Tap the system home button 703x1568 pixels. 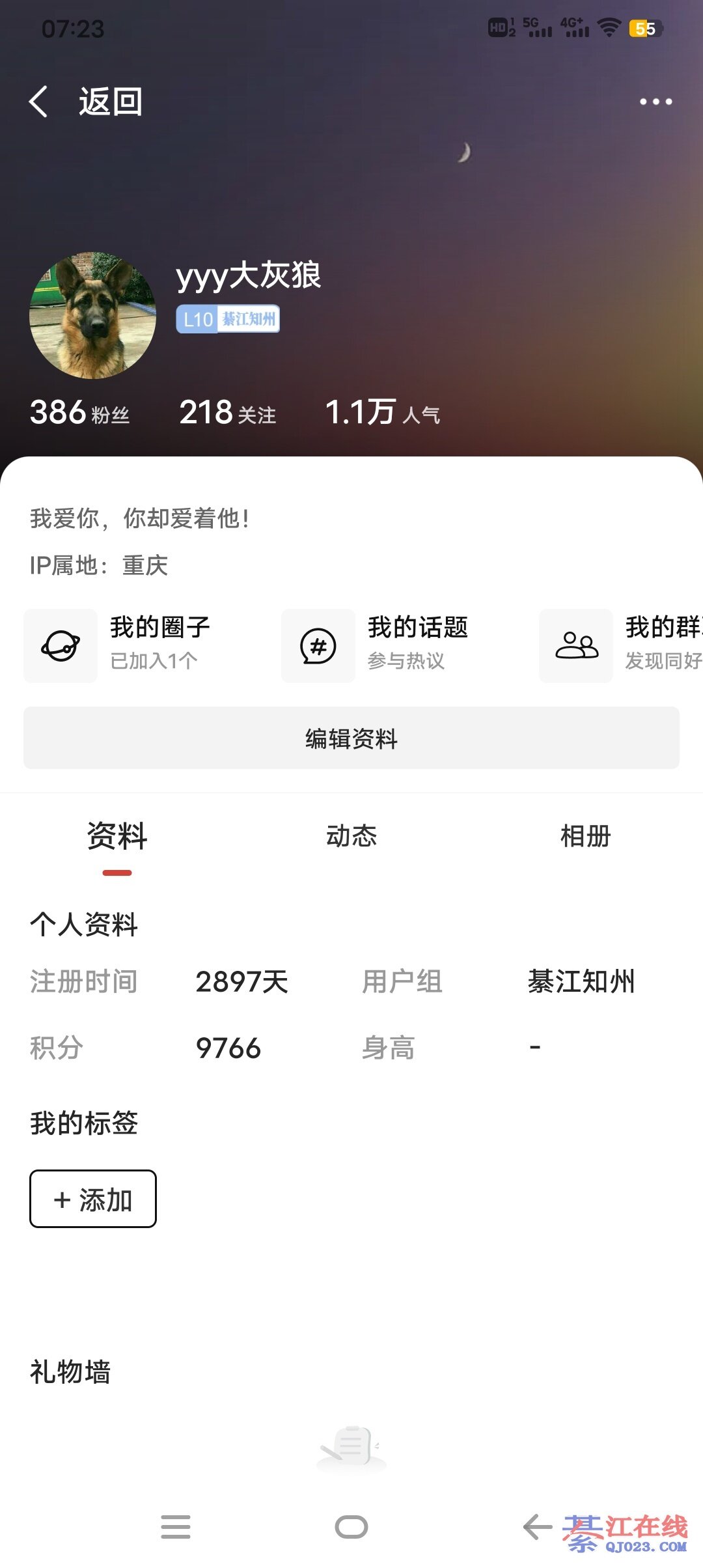pos(351,1526)
